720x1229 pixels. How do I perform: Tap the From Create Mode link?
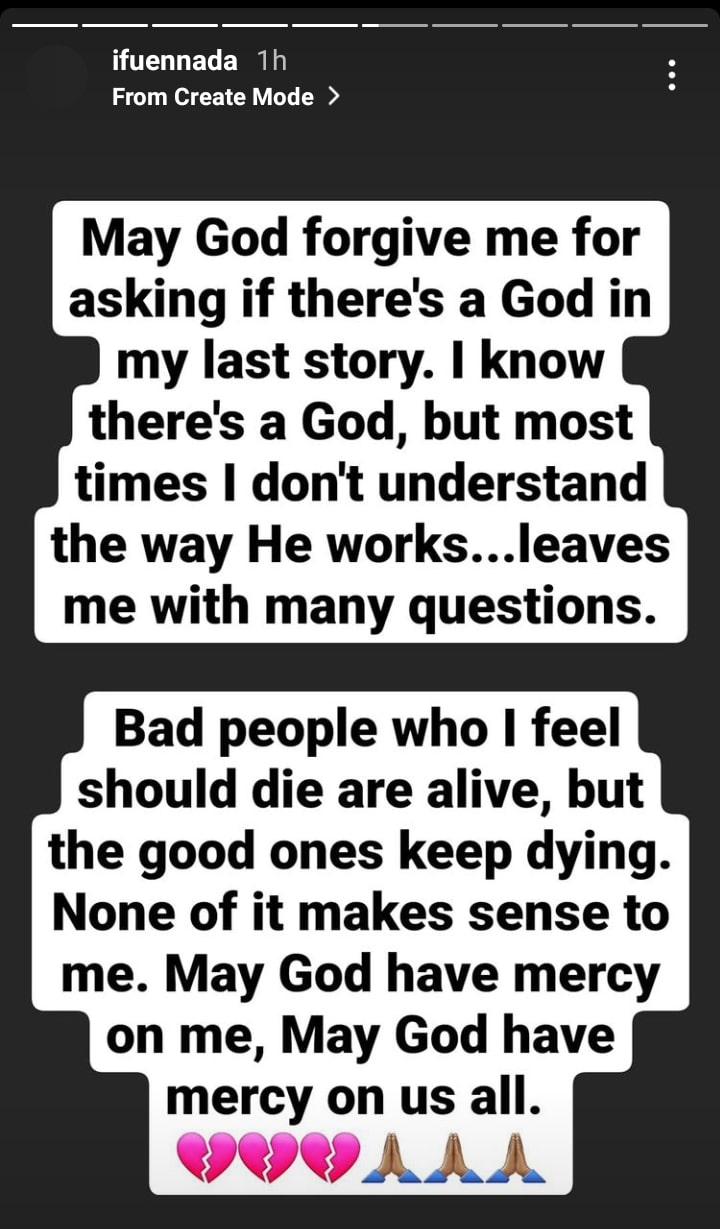(225, 97)
